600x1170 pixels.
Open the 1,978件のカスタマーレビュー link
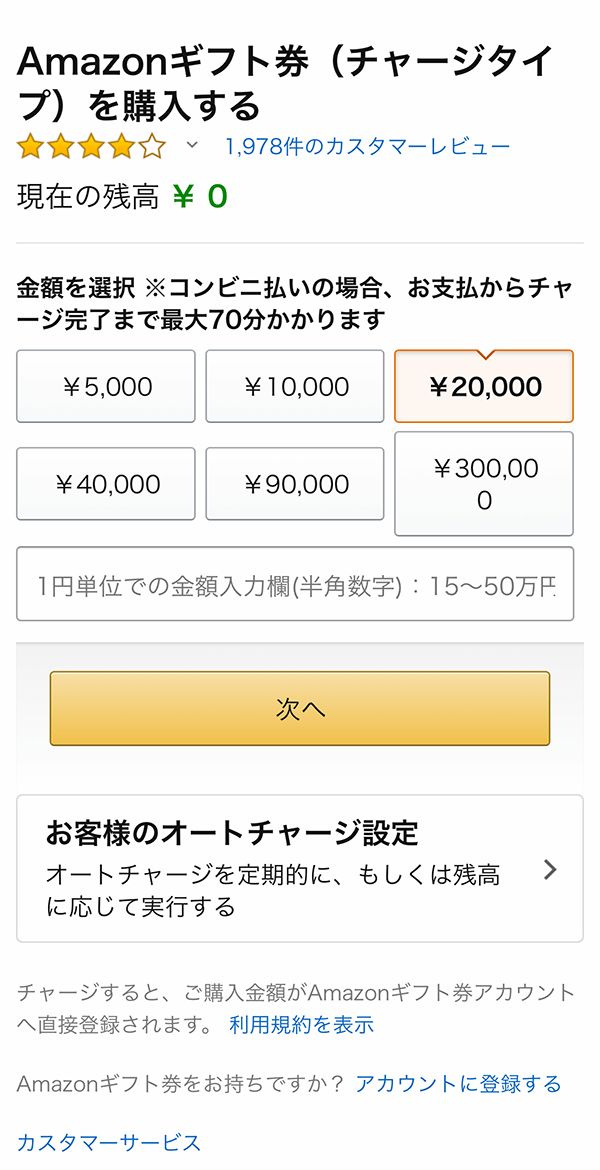367,146
